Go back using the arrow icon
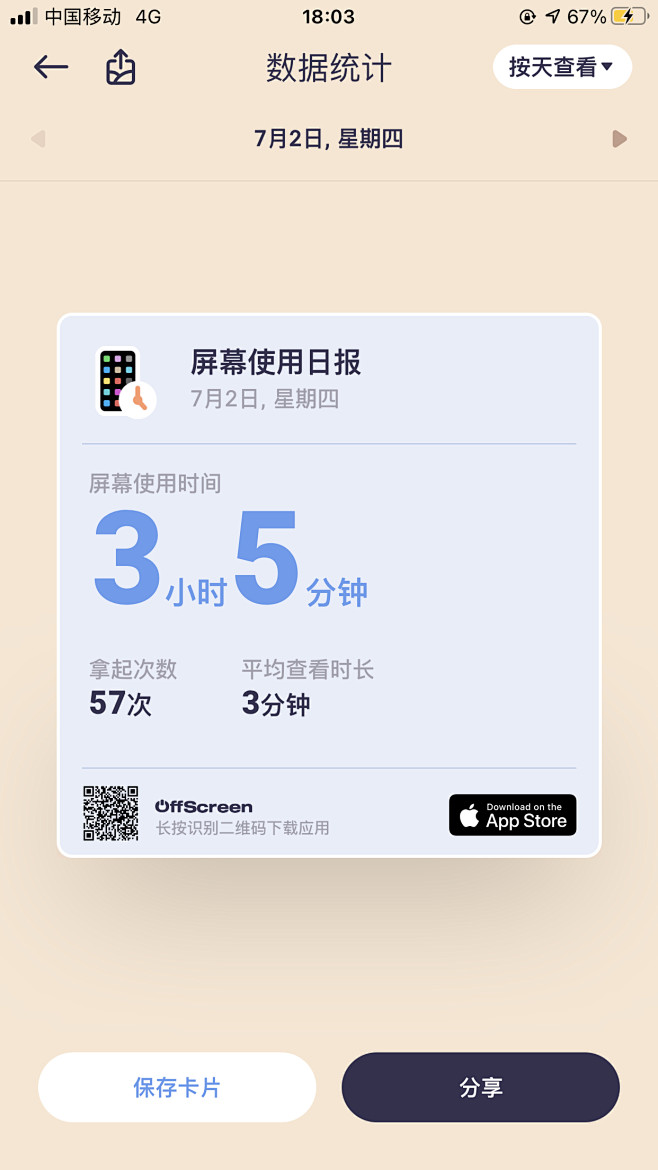 click(x=51, y=67)
